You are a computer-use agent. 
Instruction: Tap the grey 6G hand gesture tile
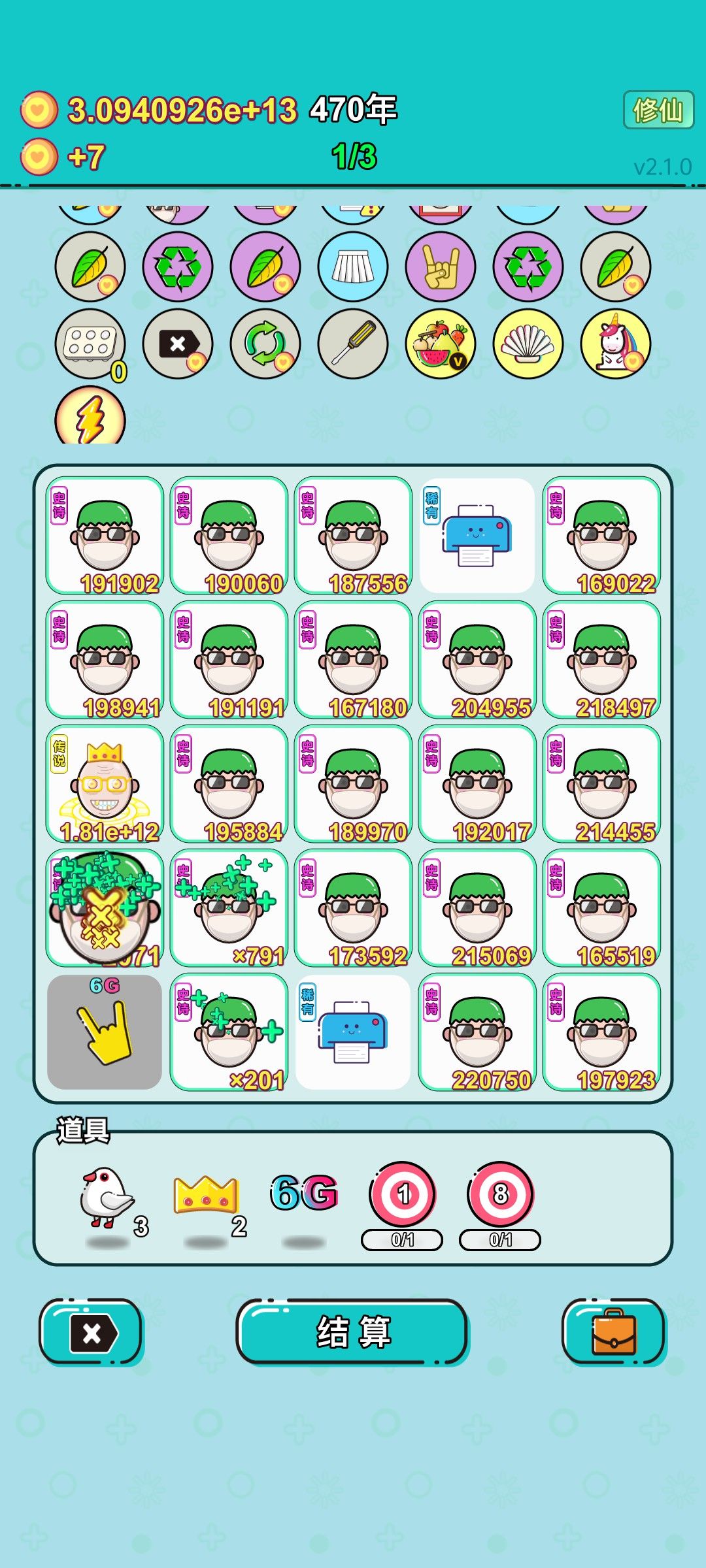pos(105,1032)
